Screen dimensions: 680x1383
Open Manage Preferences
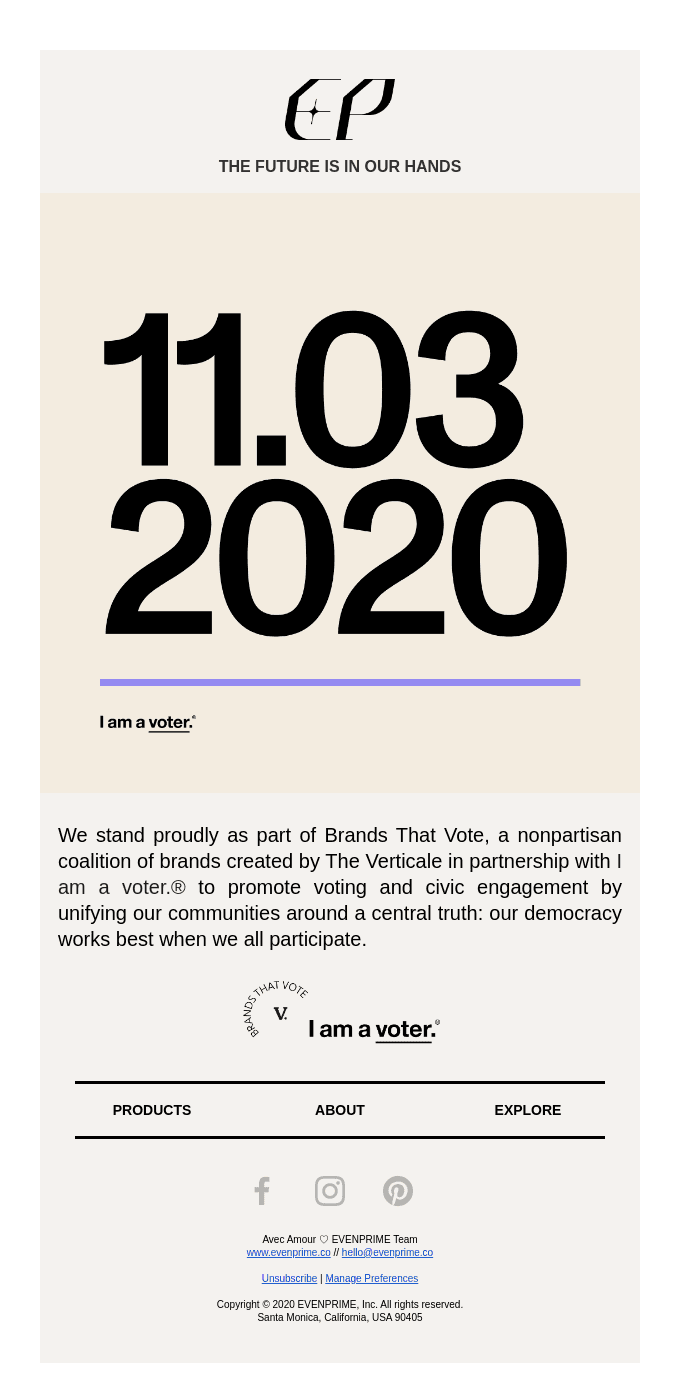[372, 1278]
